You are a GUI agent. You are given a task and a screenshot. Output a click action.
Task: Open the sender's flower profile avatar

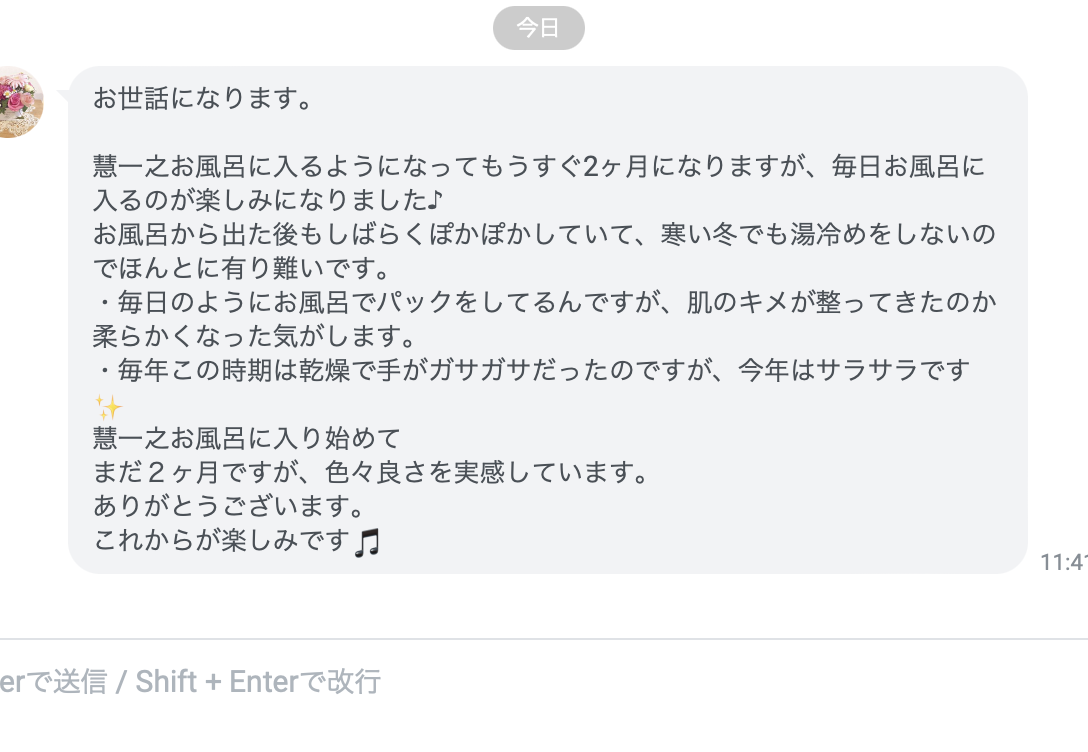[15, 102]
